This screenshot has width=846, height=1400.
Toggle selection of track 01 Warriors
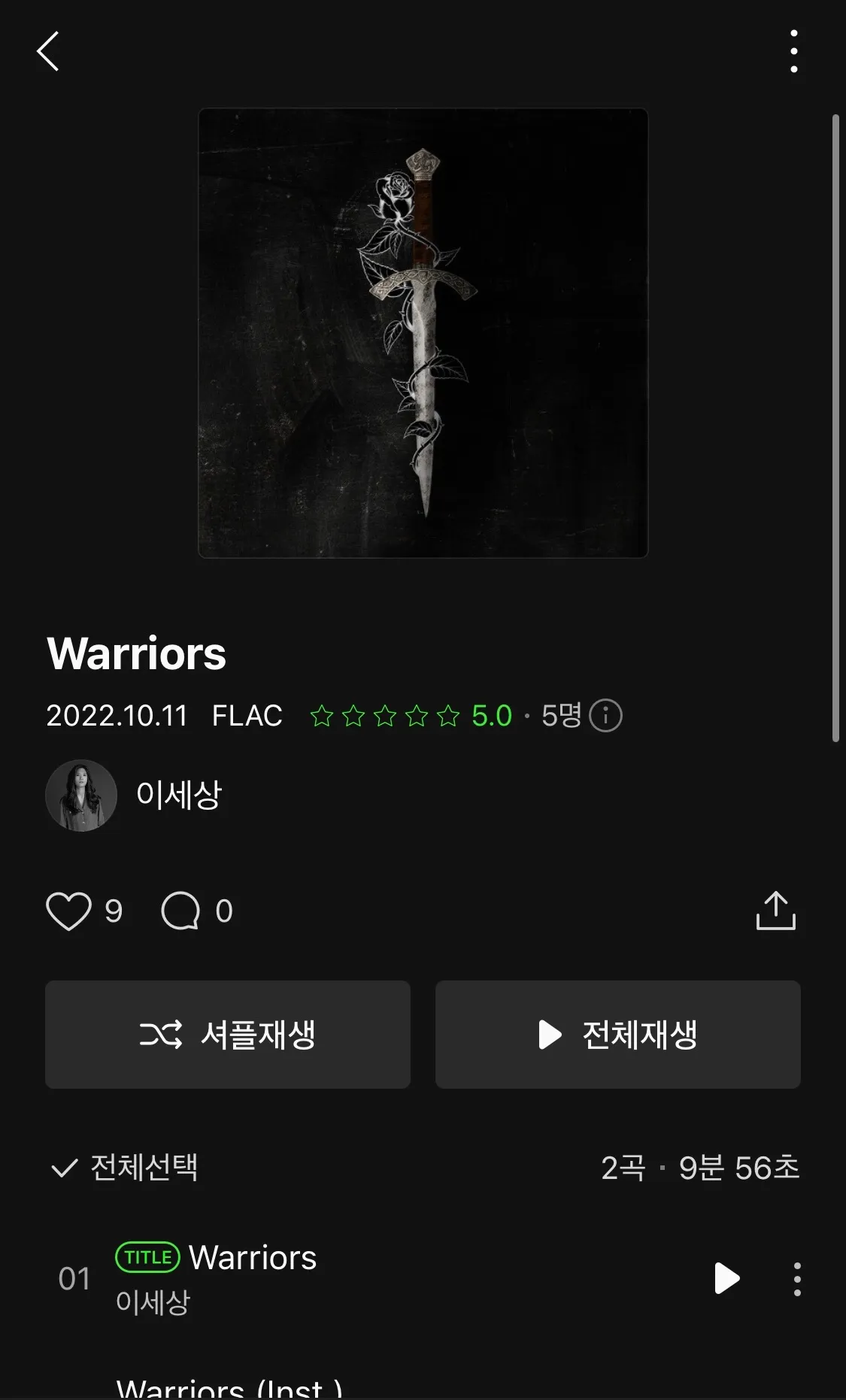point(73,1278)
